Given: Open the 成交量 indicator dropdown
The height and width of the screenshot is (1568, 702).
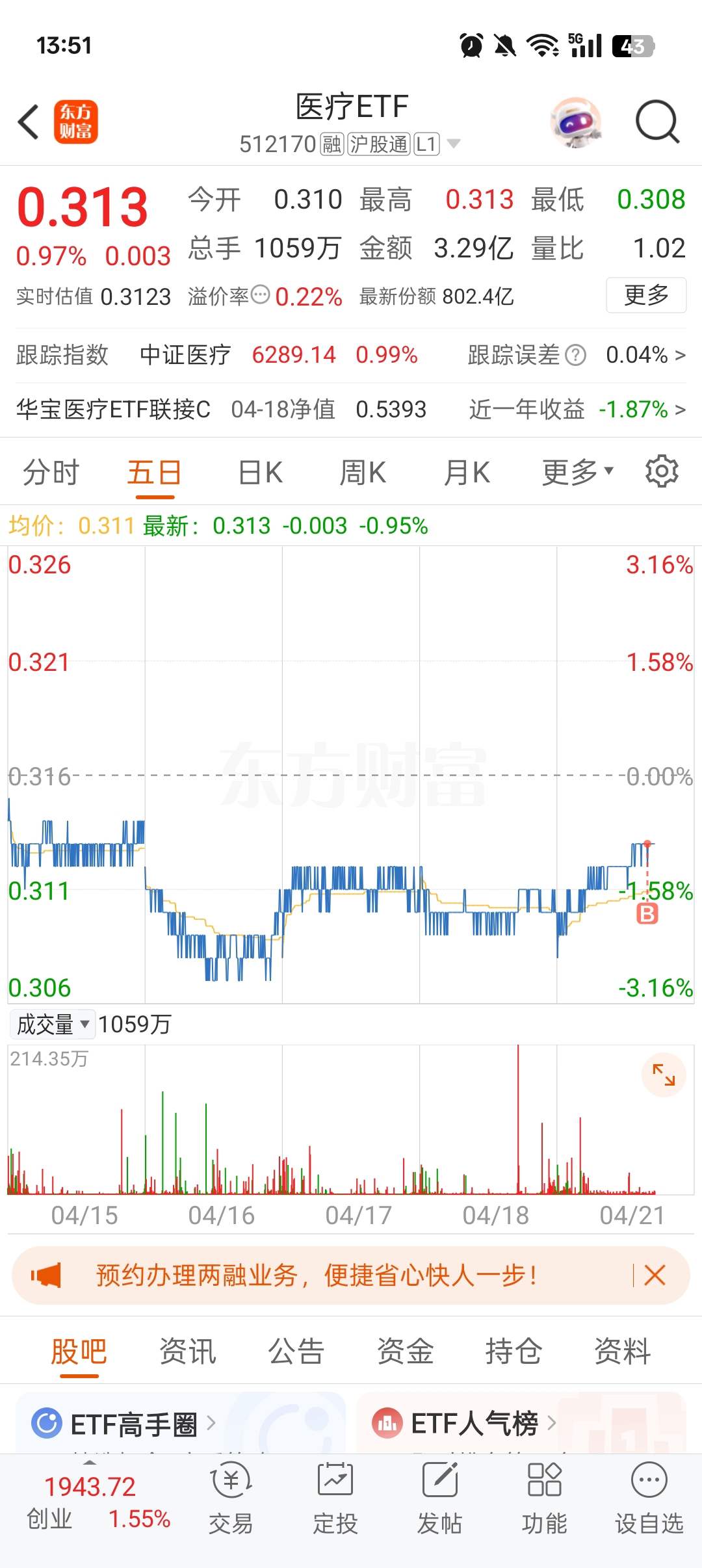Looking at the screenshot, I should [52, 1023].
